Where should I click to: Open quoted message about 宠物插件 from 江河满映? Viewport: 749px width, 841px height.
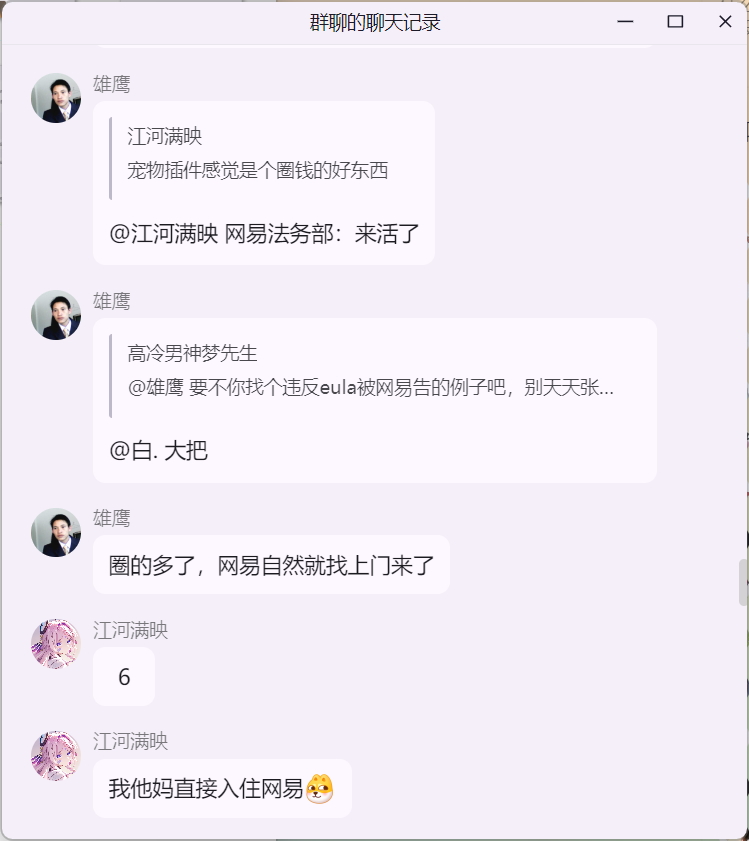coord(257,154)
